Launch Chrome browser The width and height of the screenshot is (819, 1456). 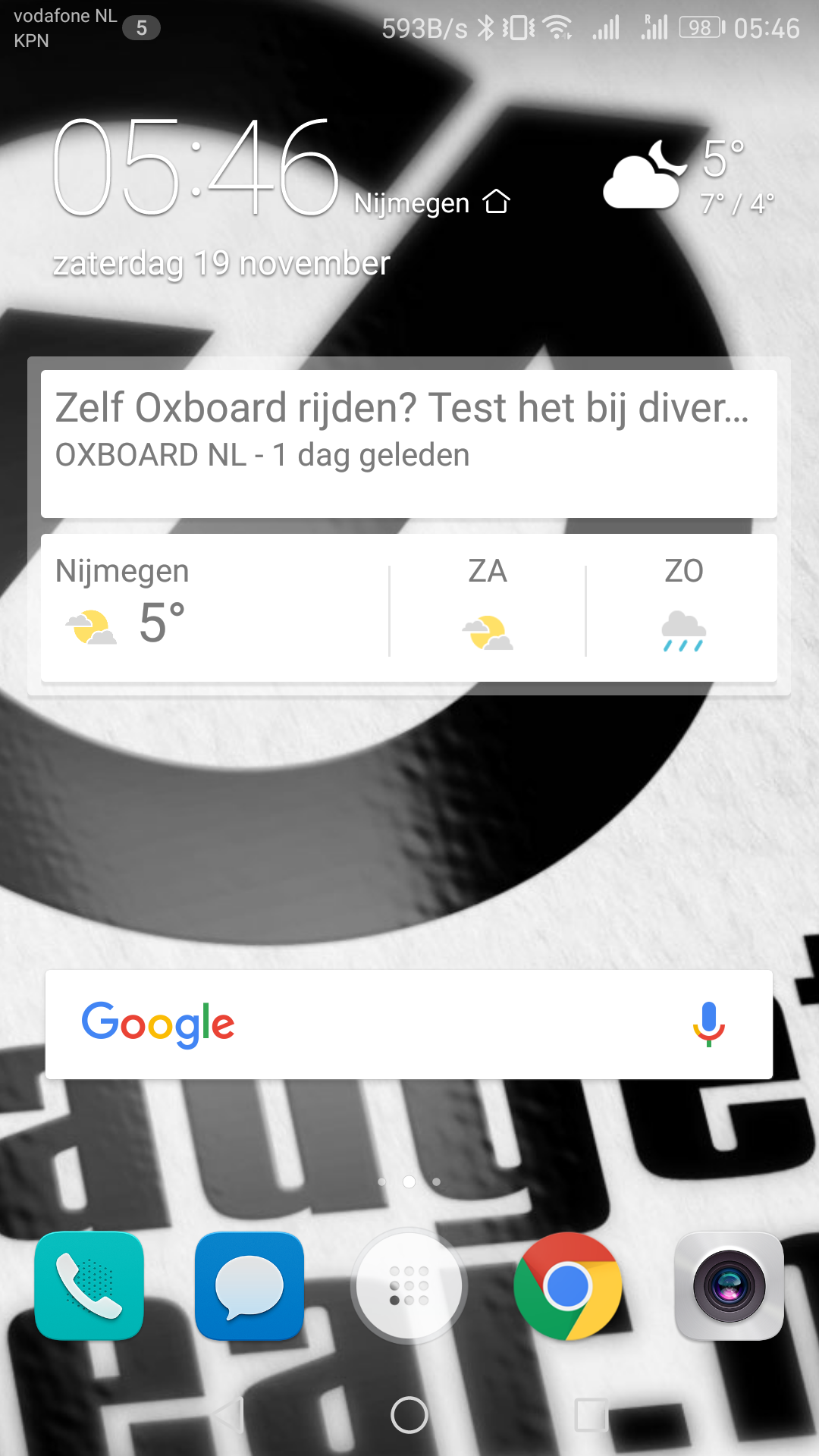568,1286
